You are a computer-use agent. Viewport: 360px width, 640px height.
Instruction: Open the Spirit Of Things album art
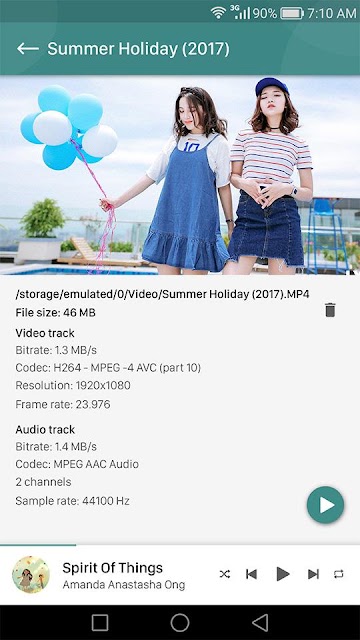pyautogui.click(x=31, y=574)
